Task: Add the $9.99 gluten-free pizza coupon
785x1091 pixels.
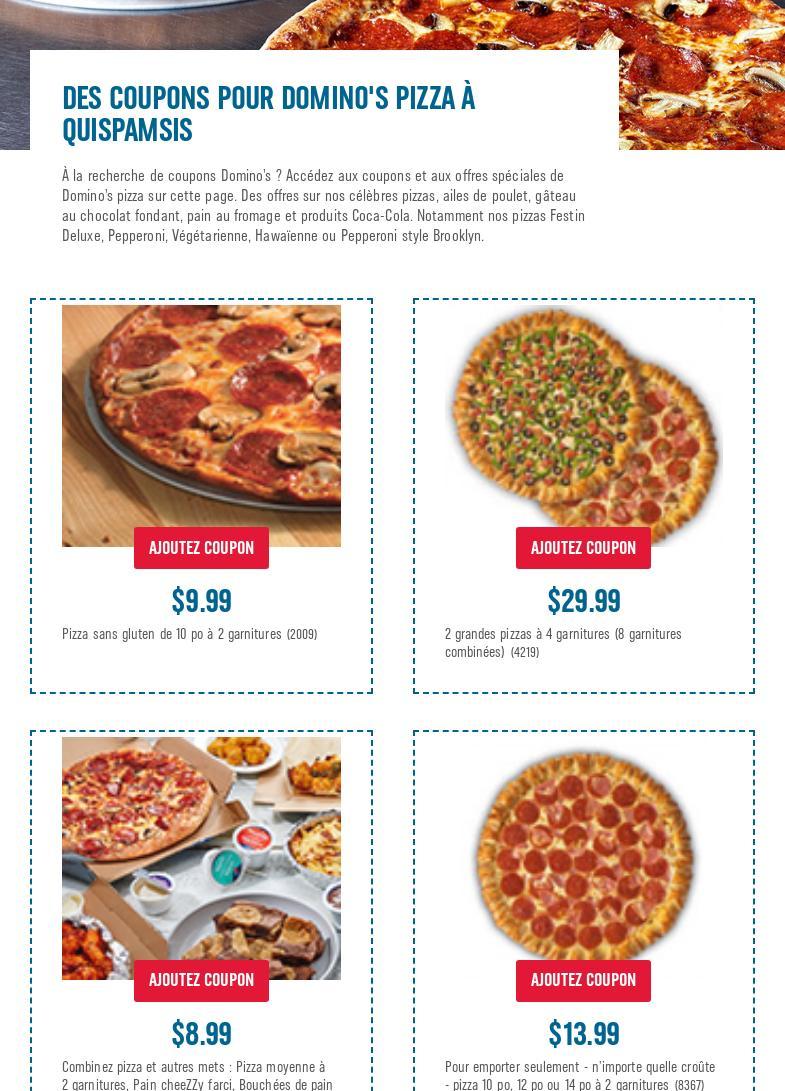Action: [x=201, y=548]
